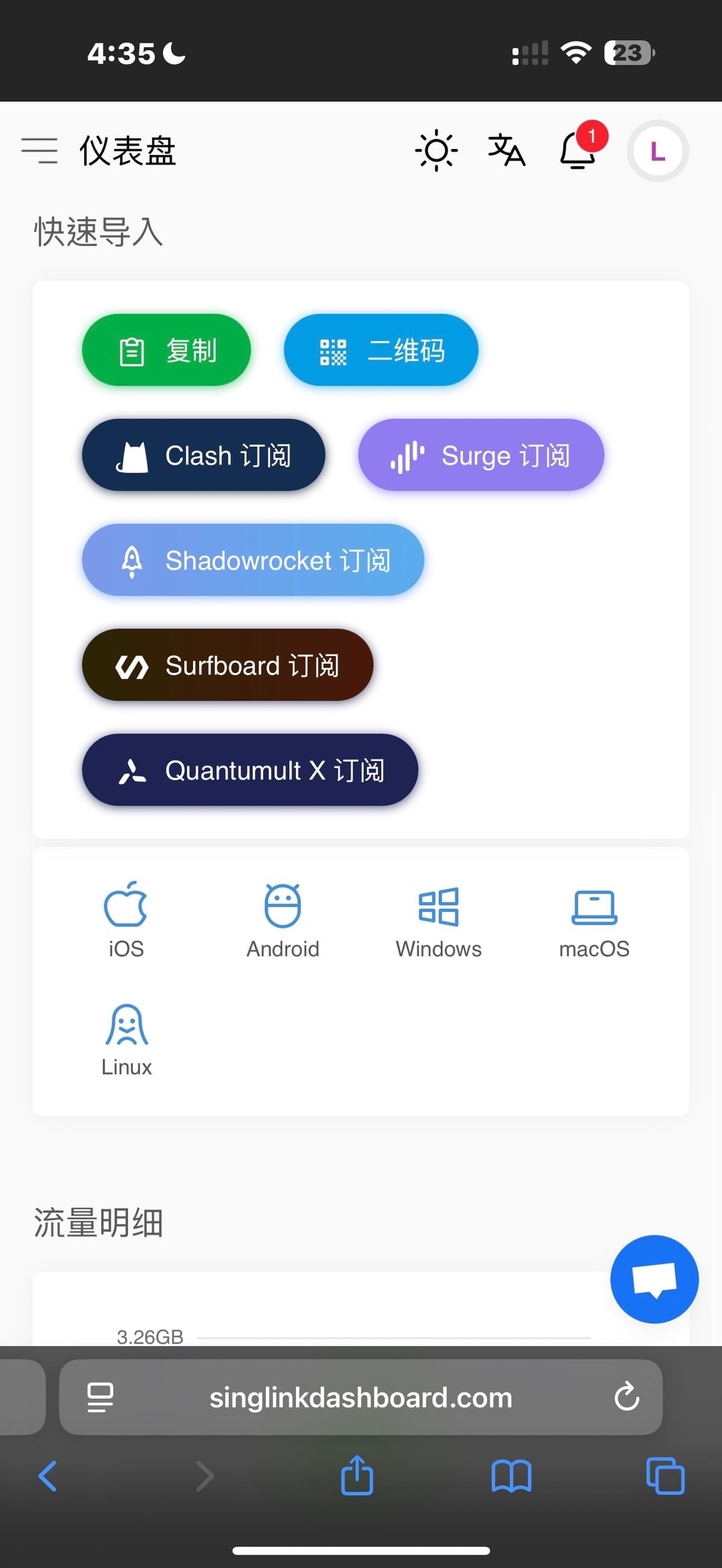Open the language translation switcher
The image size is (722, 1568).
coord(507,150)
